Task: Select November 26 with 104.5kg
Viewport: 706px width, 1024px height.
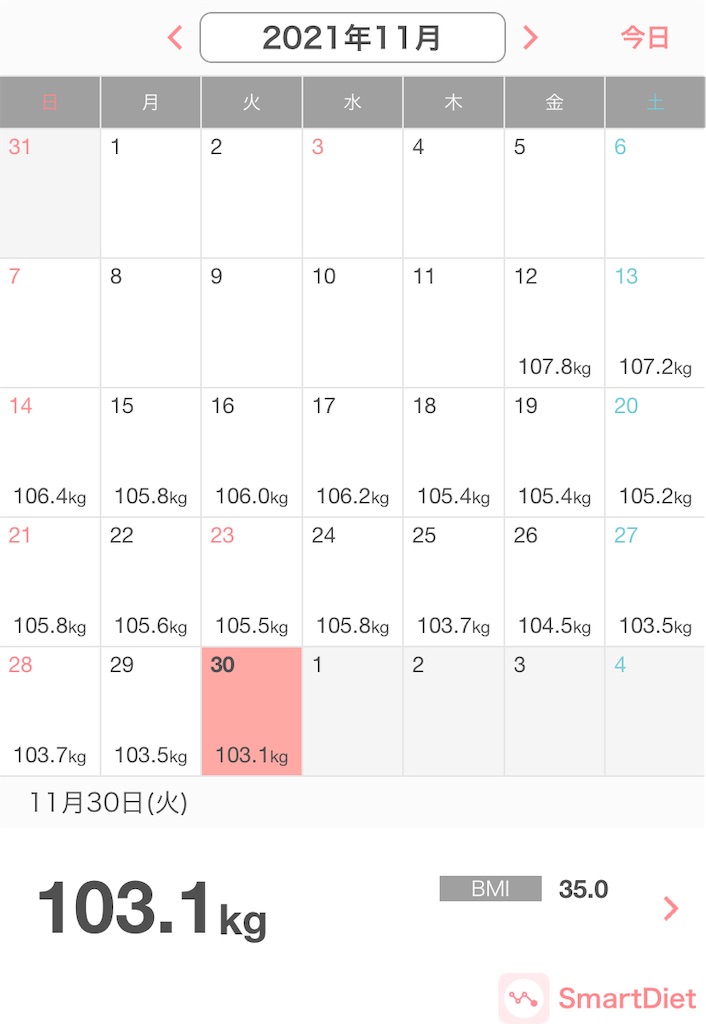Action: [554, 581]
